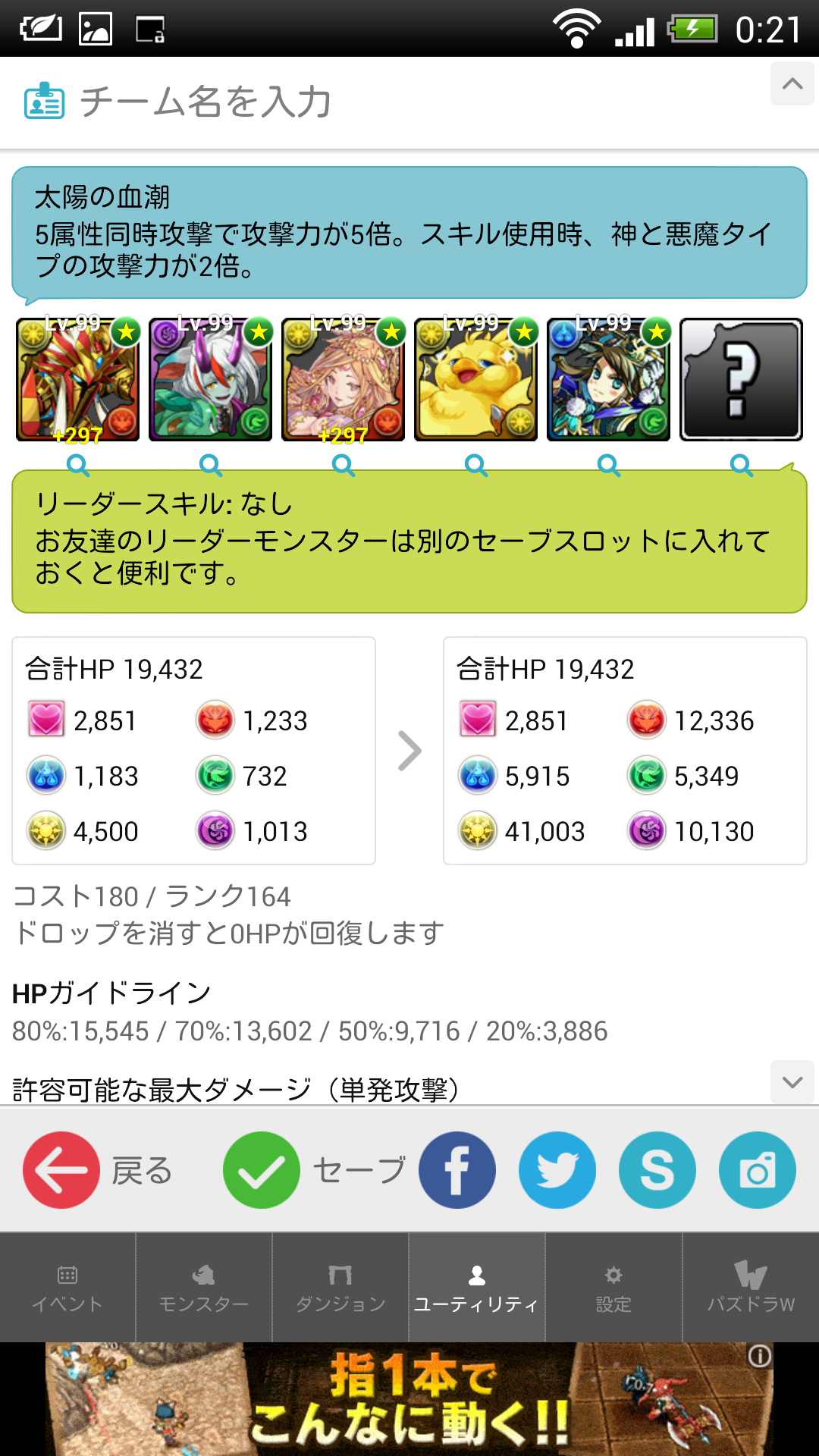Share the team on Facebook
Image resolution: width=819 pixels, height=1456 pixels.
[457, 1170]
